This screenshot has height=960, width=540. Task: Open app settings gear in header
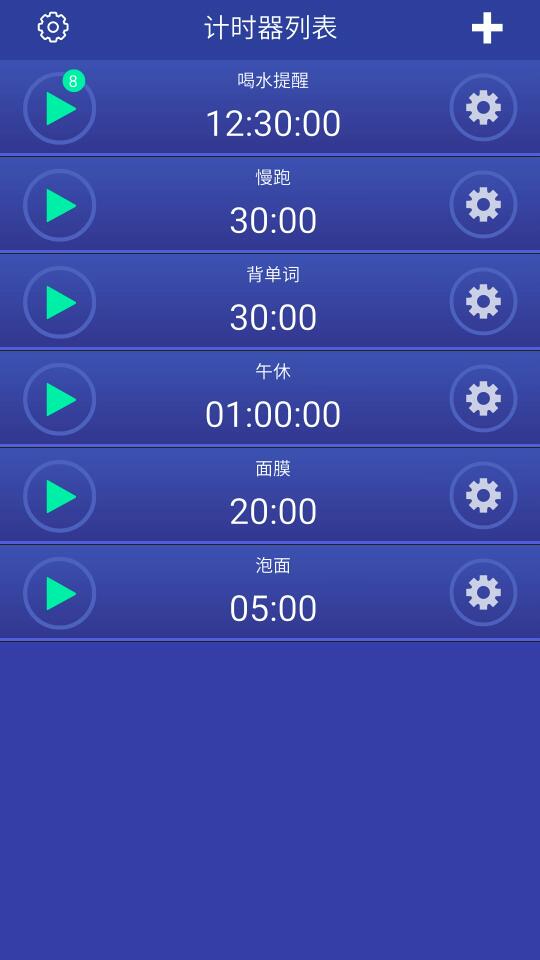point(53,28)
